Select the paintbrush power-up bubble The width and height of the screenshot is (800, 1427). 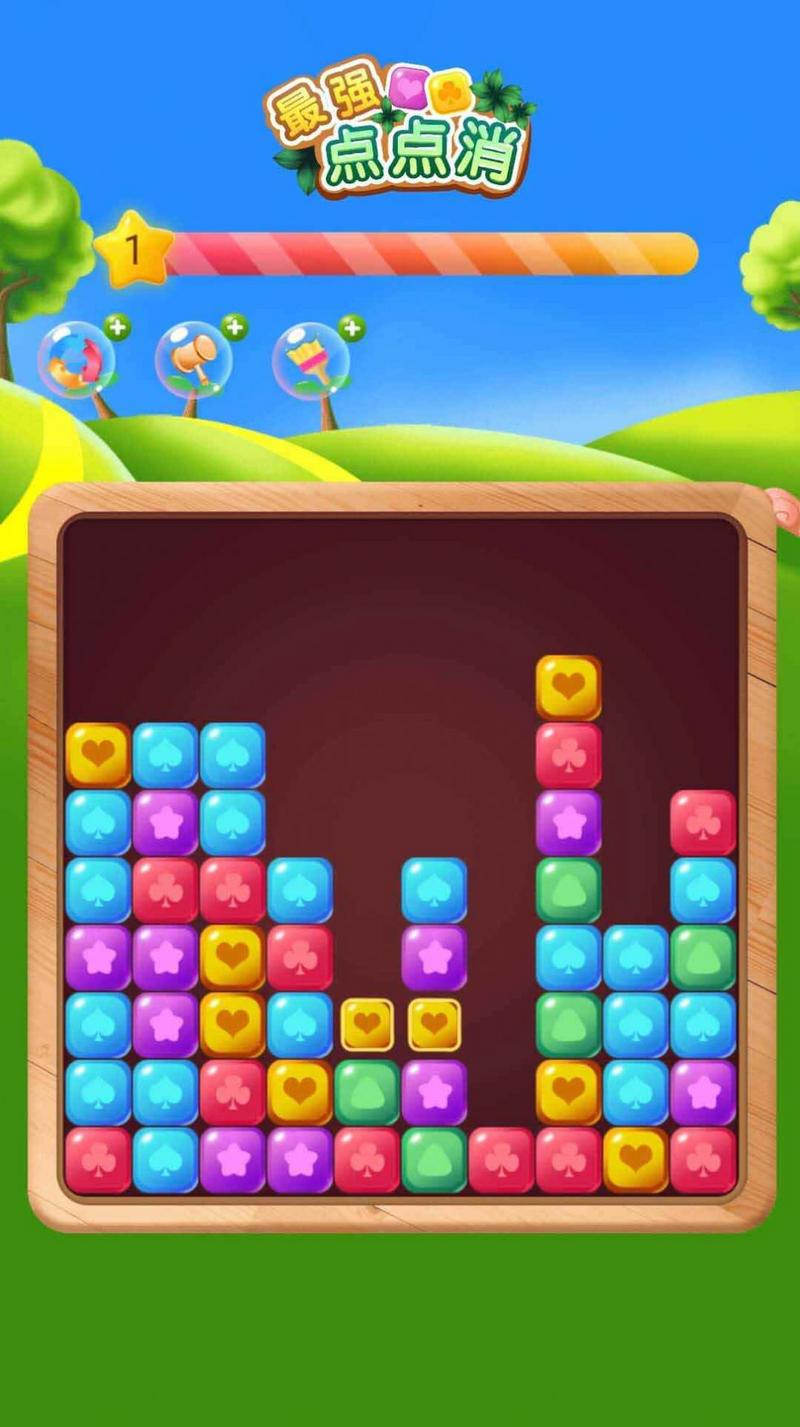coord(310,360)
